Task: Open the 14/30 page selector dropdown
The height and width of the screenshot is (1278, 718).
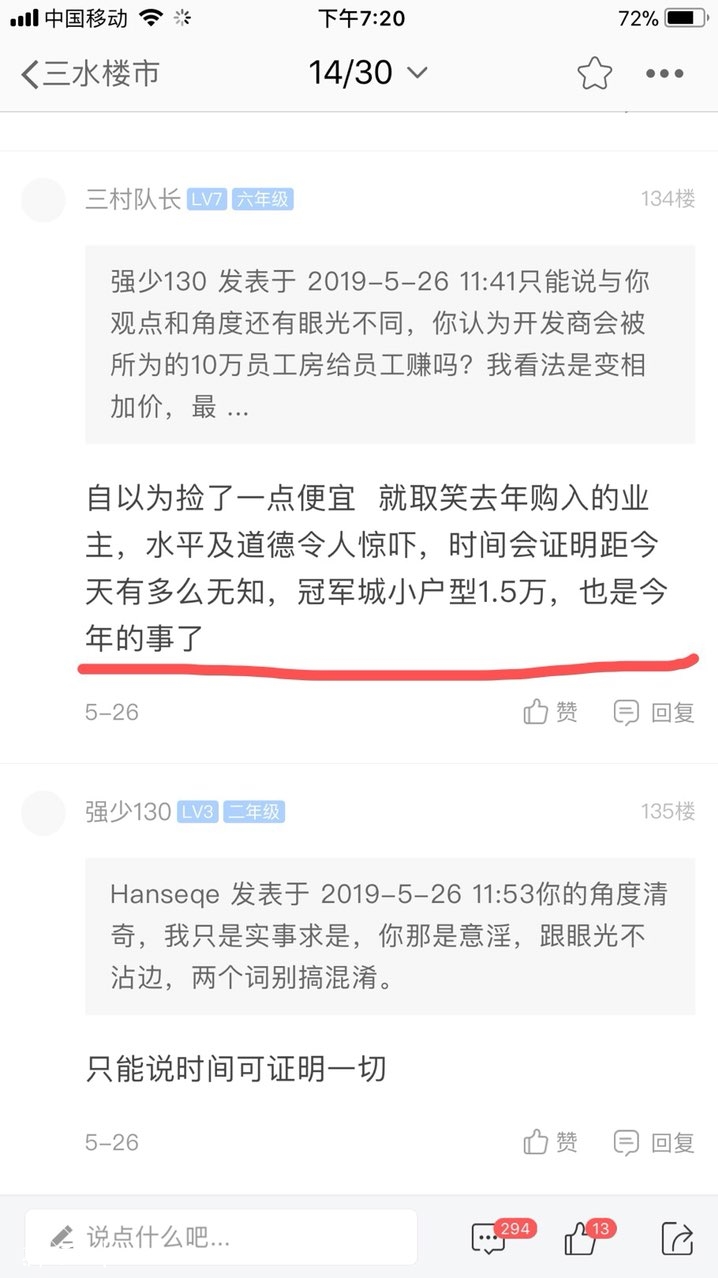Action: 368,73
